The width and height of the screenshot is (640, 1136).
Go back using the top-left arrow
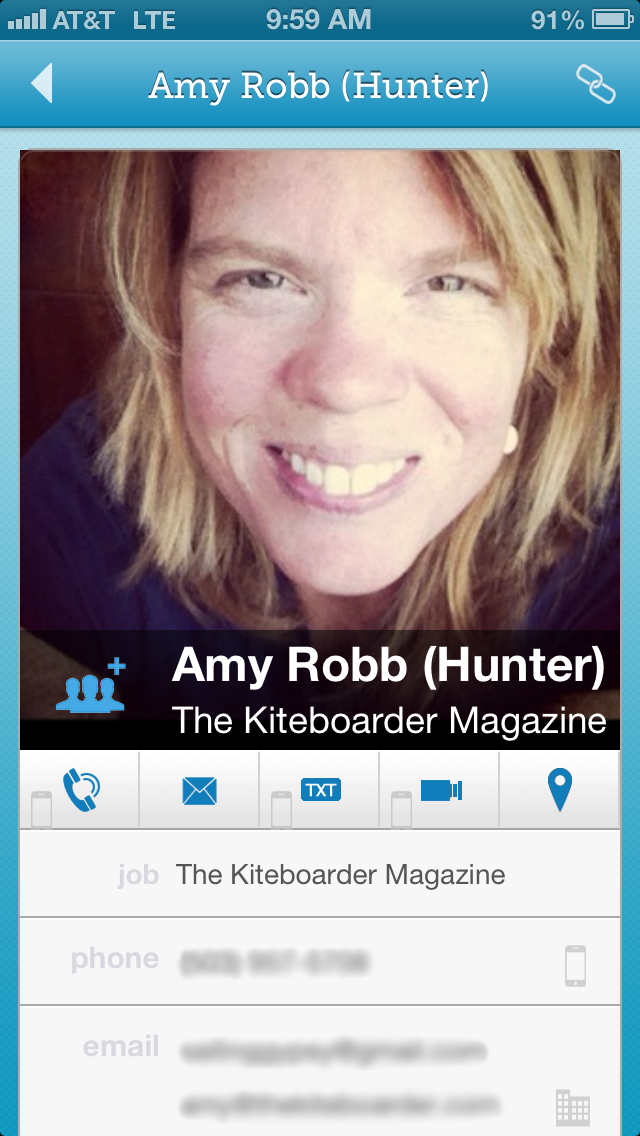click(x=42, y=84)
